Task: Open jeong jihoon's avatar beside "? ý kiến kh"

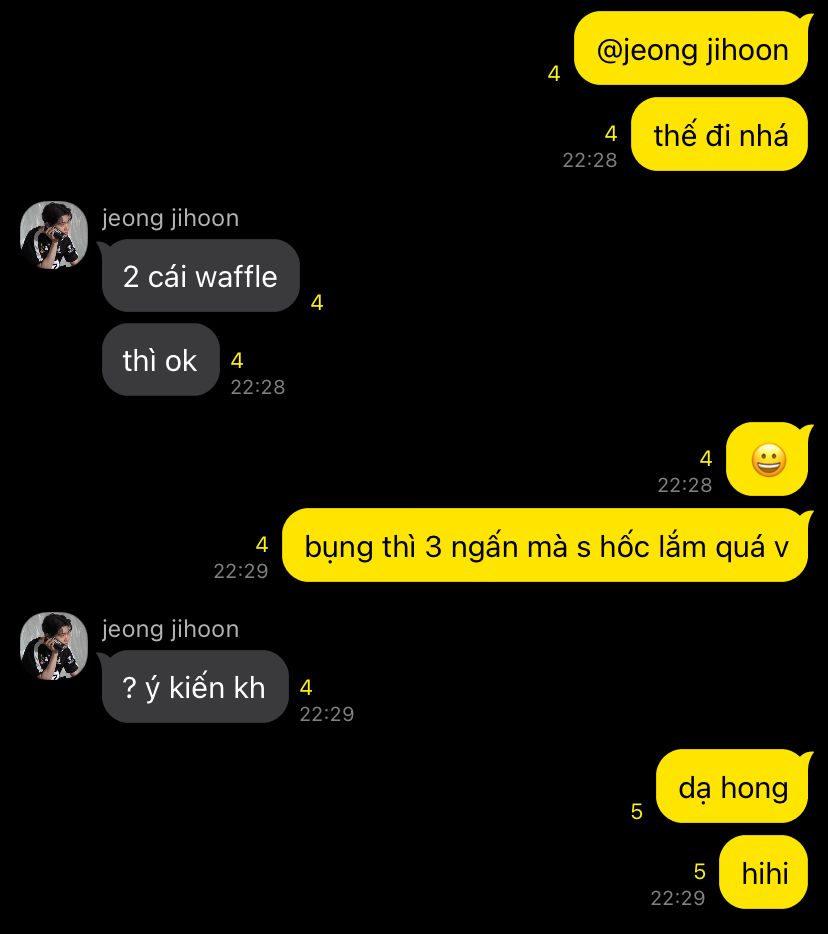Action: click(x=54, y=646)
